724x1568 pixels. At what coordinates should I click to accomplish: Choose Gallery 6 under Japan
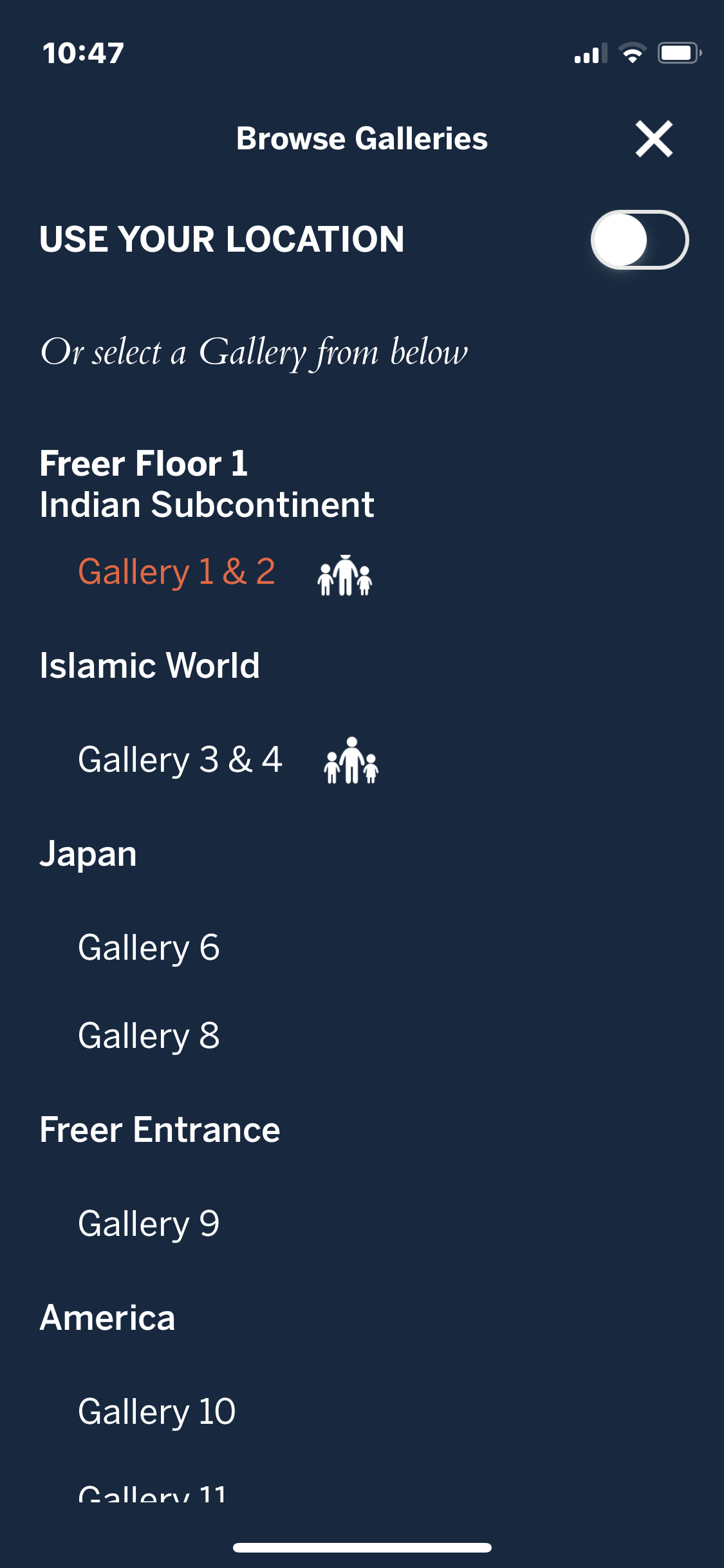click(x=149, y=947)
